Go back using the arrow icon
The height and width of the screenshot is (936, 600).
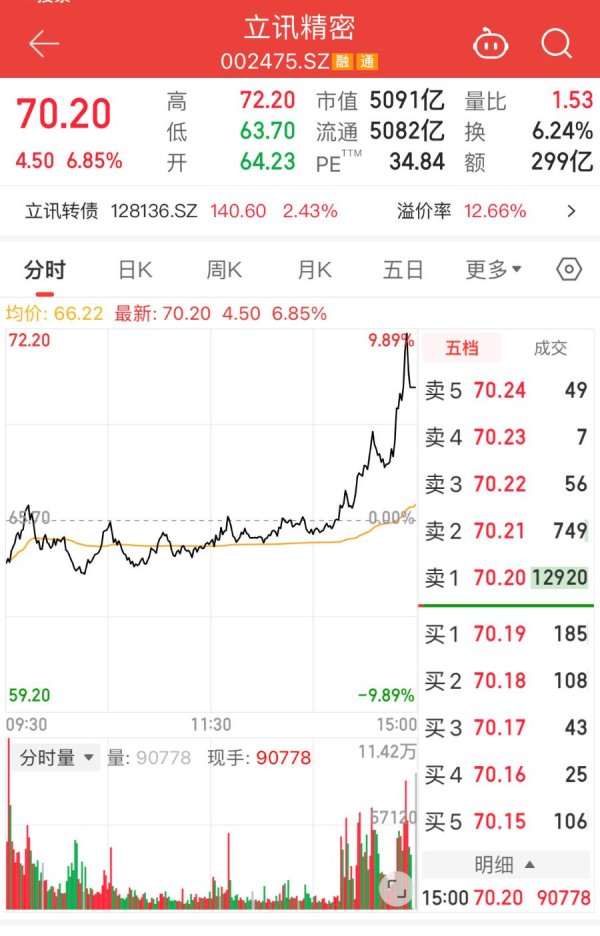tap(44, 43)
